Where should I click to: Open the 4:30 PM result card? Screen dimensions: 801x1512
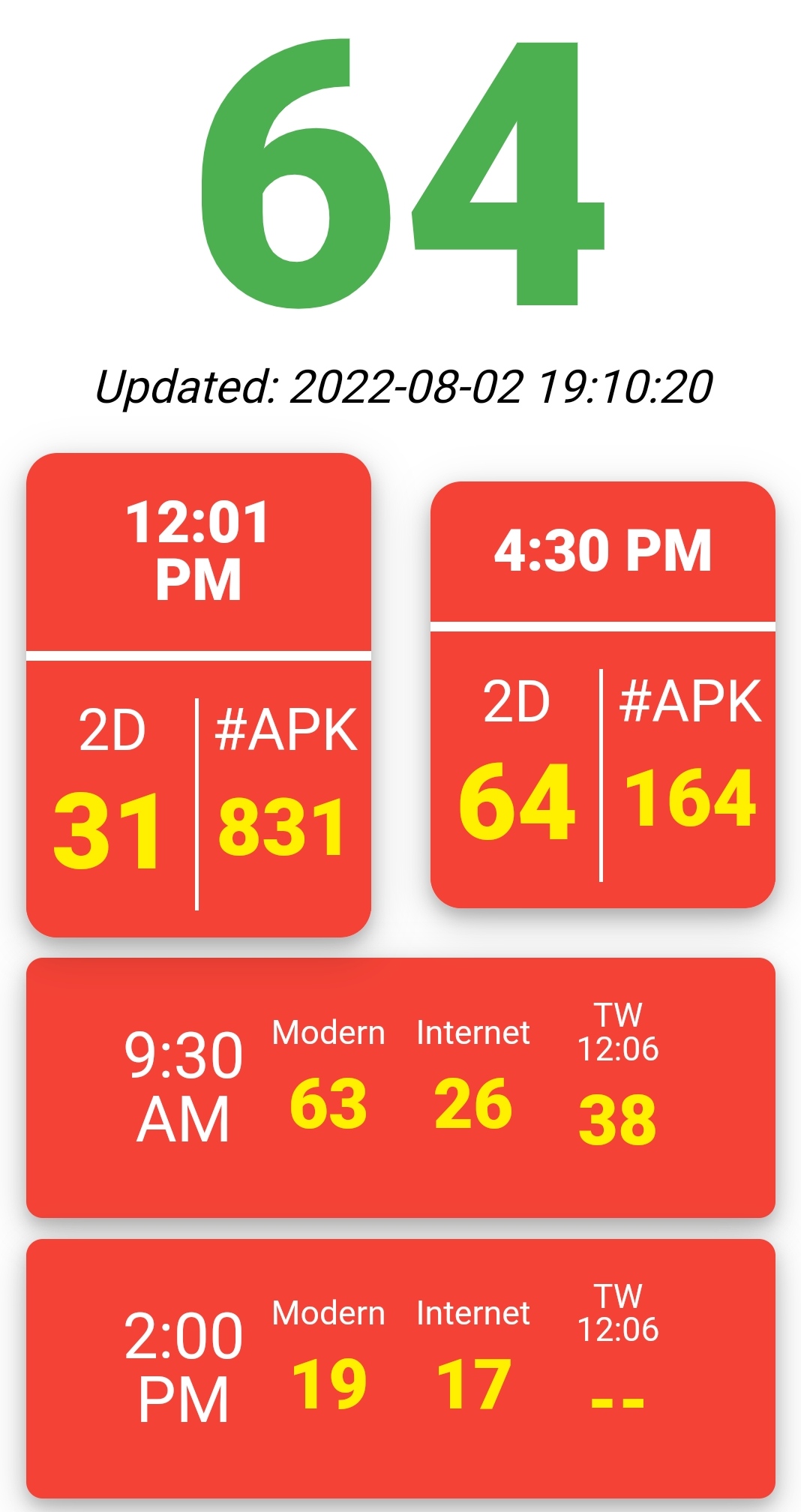(603, 694)
